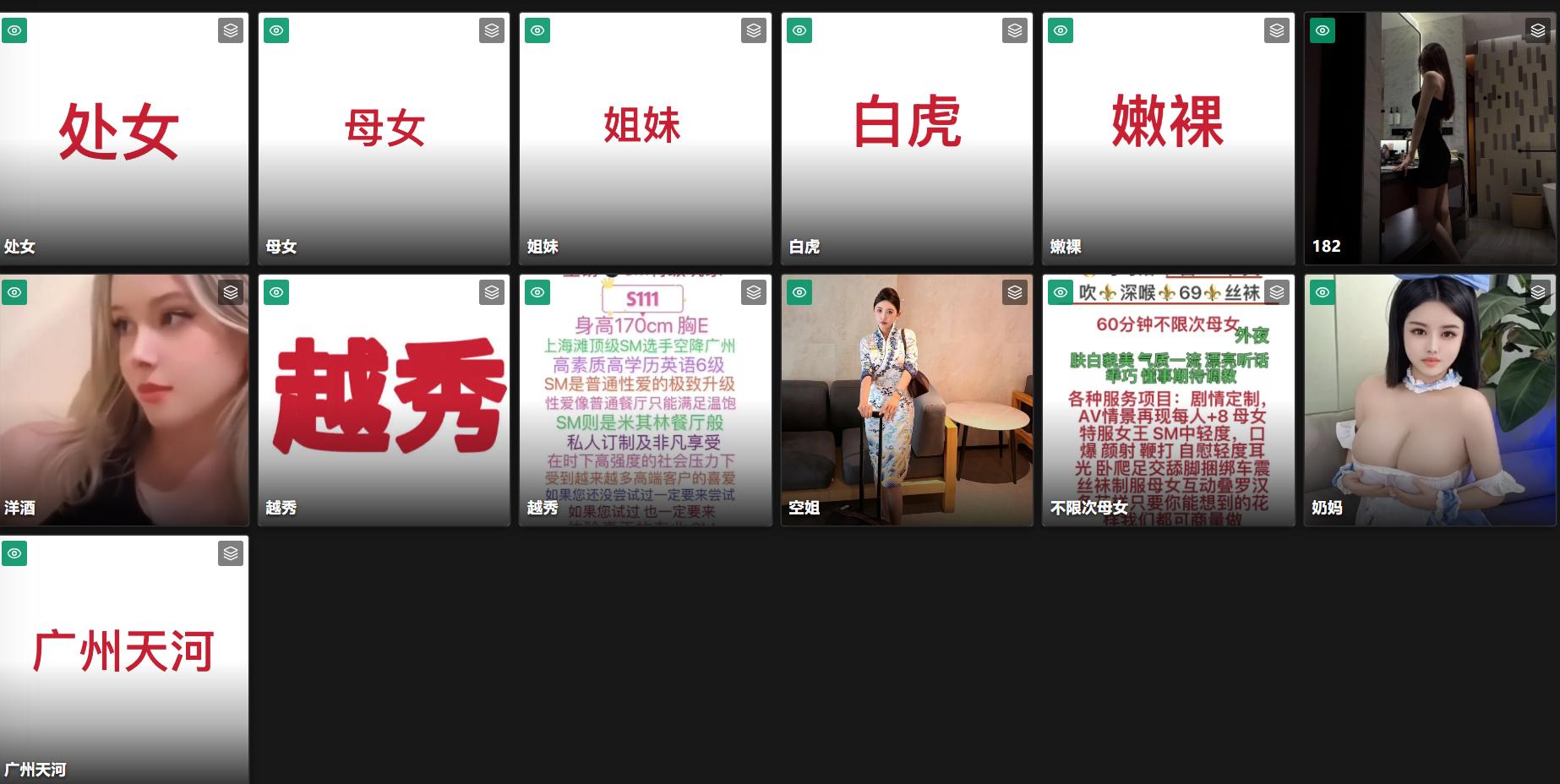Toggle the eye icon on the 姐妹 tile
This screenshot has width=1560, height=784.
[537, 31]
